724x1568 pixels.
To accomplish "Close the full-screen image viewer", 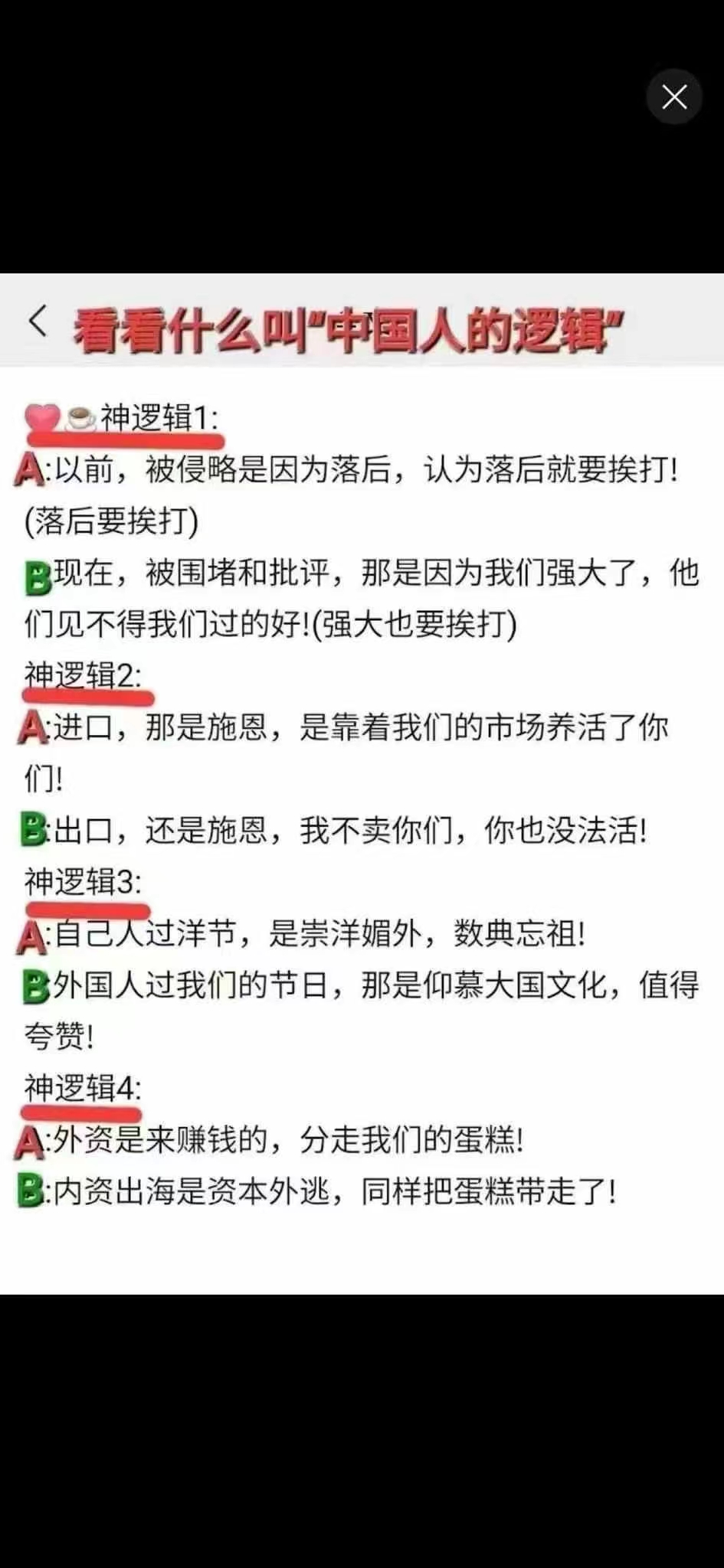I will tap(674, 97).
